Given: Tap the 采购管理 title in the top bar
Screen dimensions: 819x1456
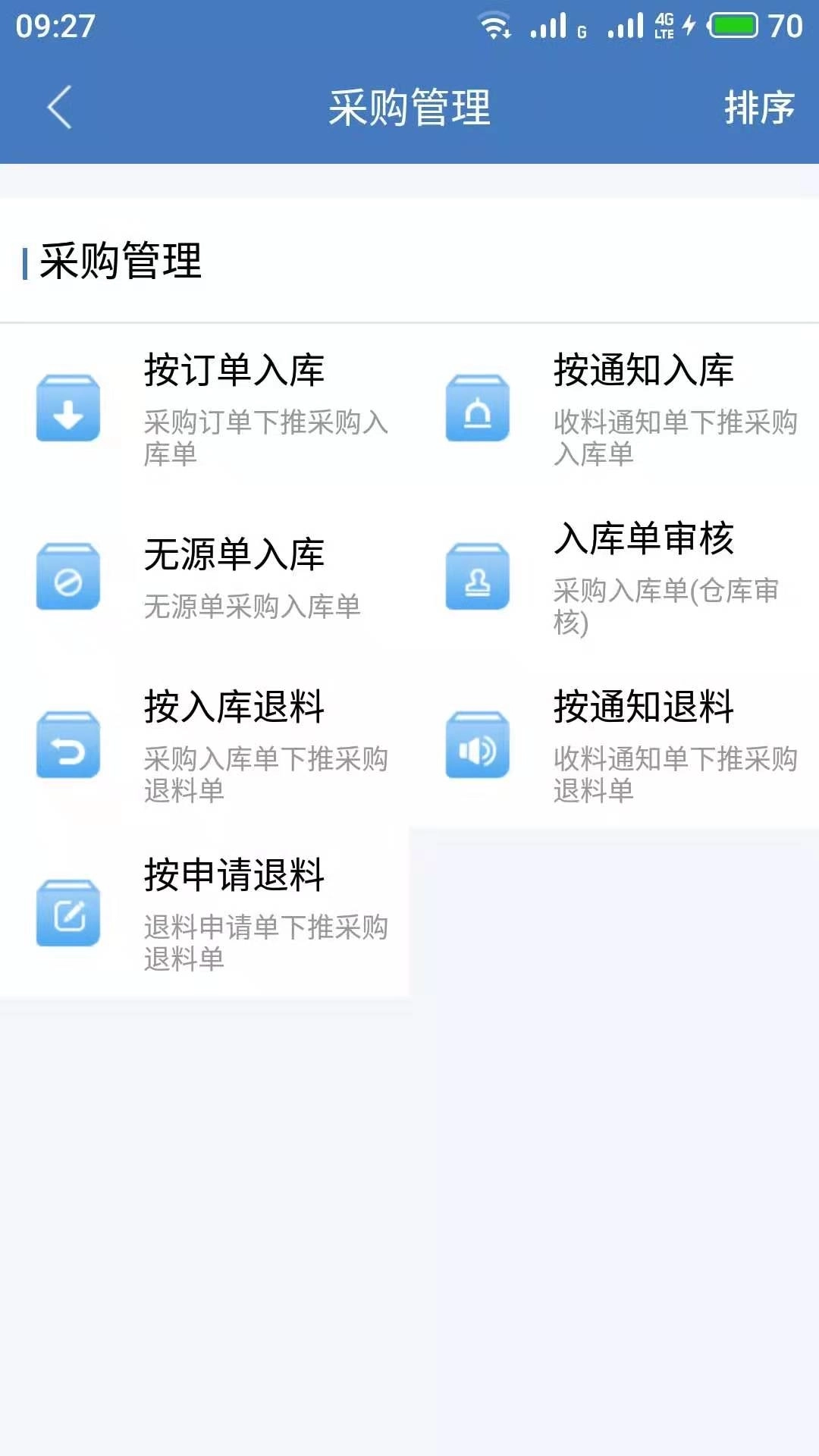Looking at the screenshot, I should click(x=409, y=108).
